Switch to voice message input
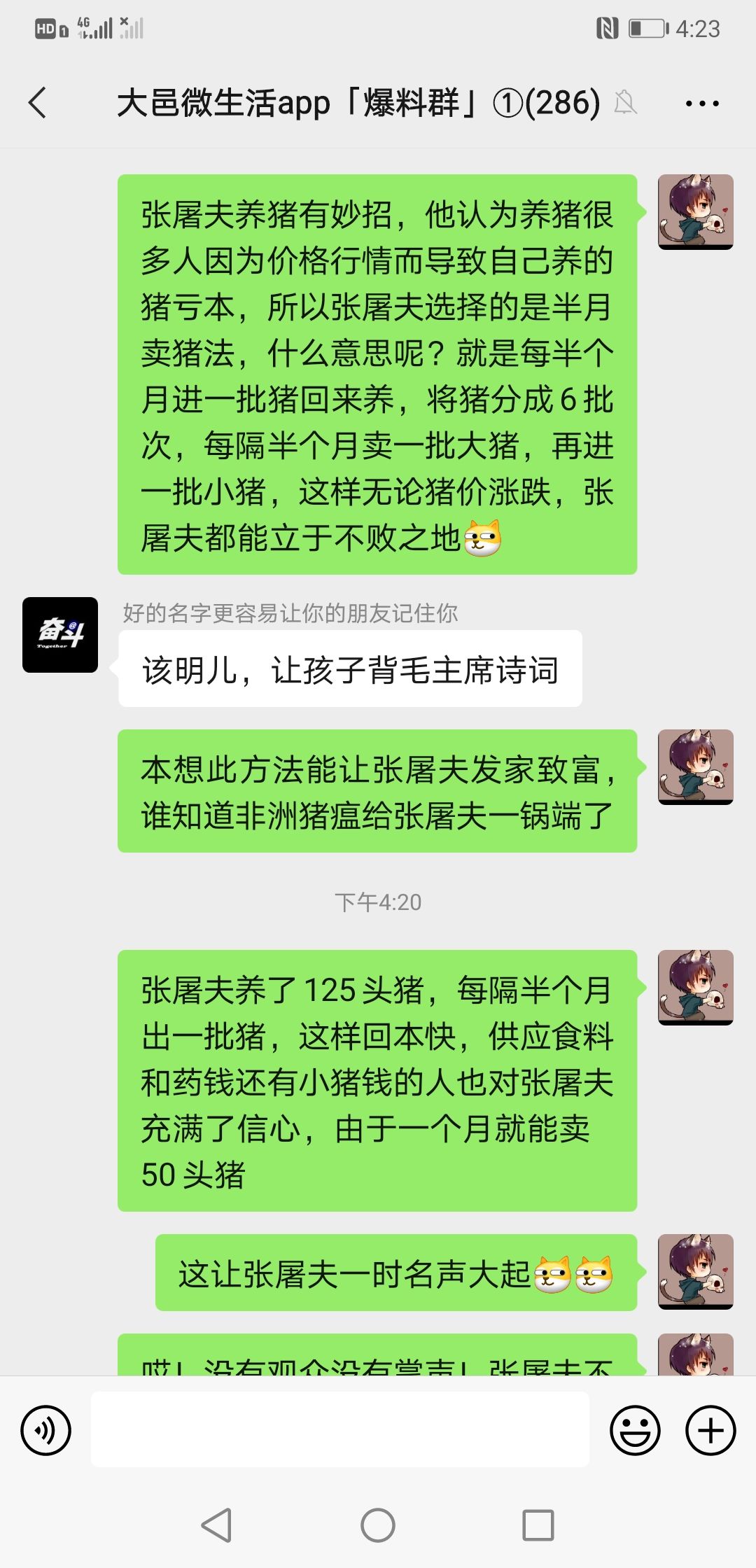756x1568 pixels. (x=46, y=1430)
